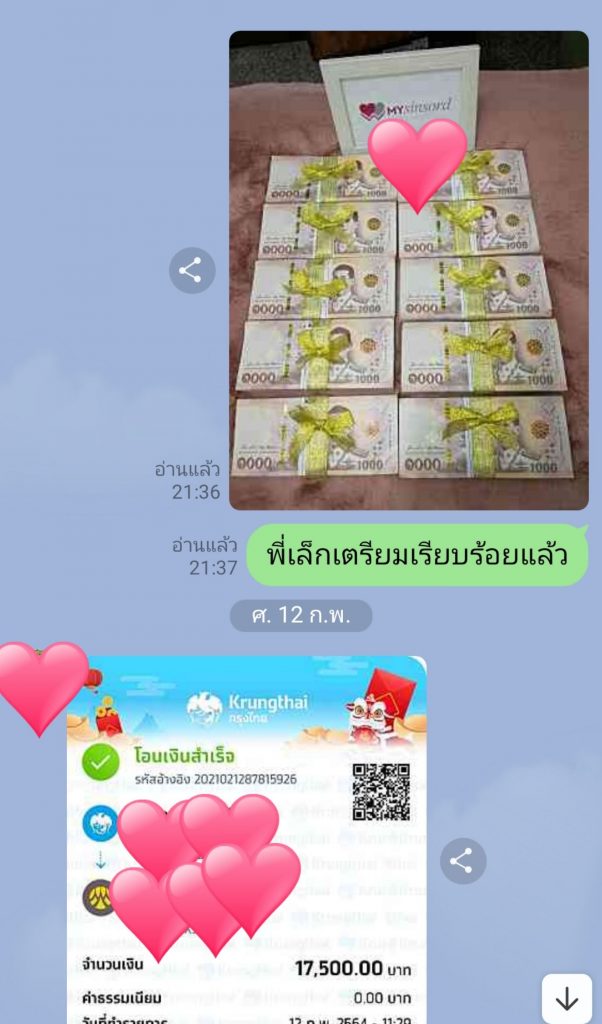Share the banknote stacks photo
Viewport: 602px width, 1024px height.
192,270
